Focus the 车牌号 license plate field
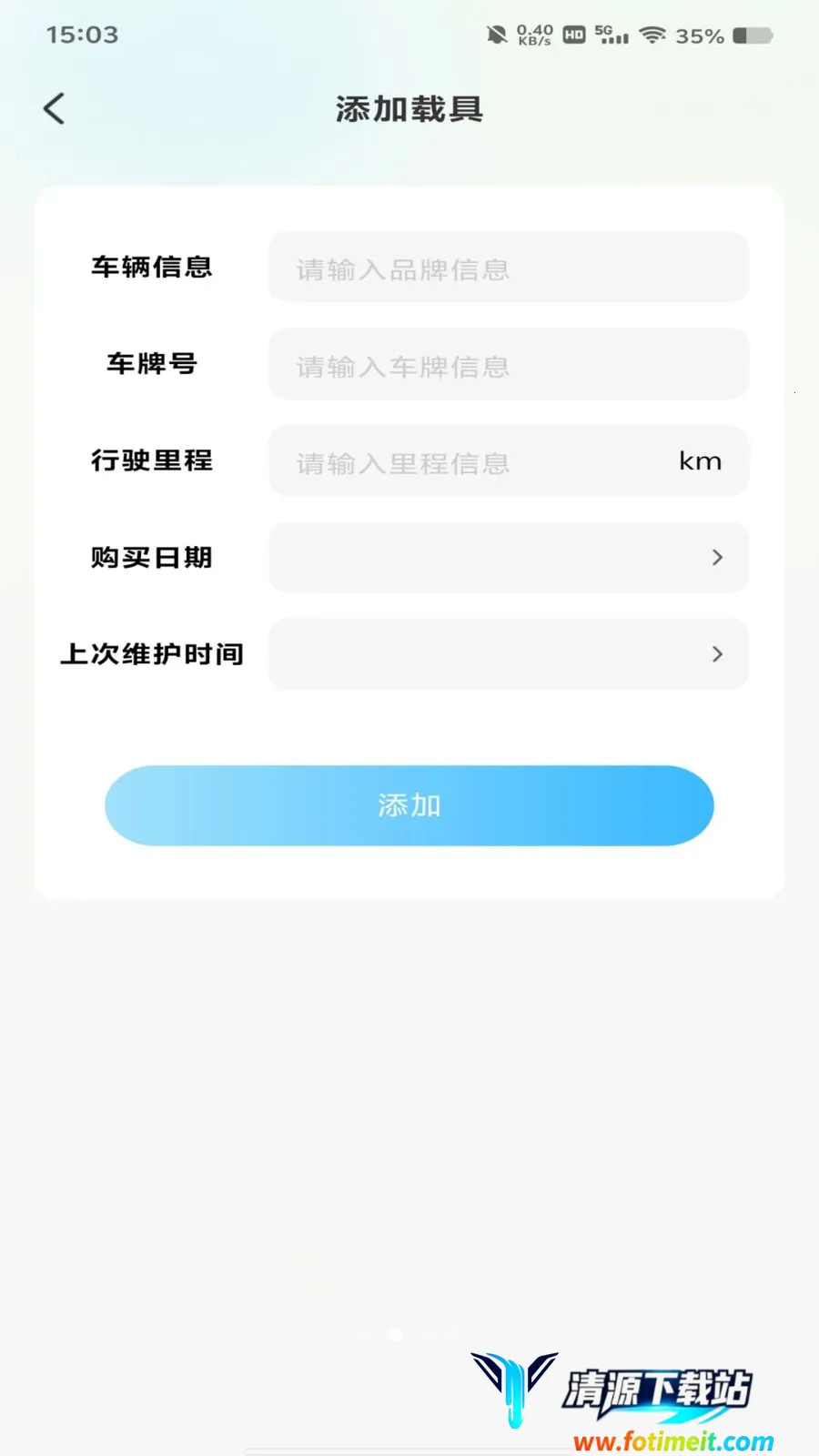 tap(509, 364)
